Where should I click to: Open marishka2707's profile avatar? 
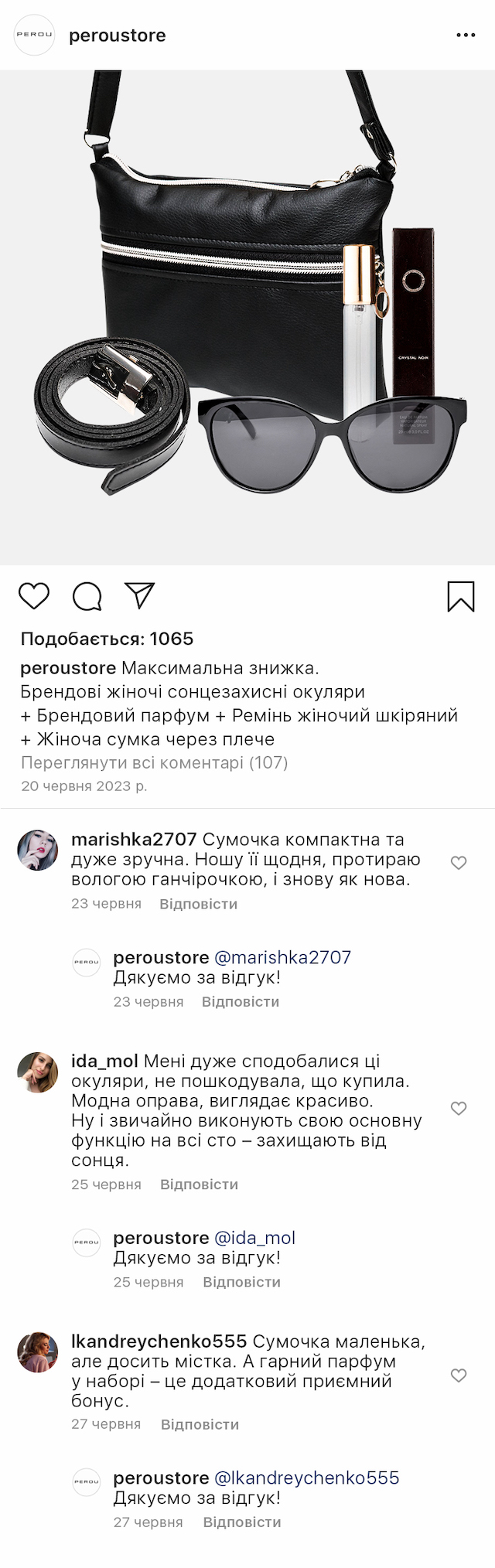(x=38, y=850)
